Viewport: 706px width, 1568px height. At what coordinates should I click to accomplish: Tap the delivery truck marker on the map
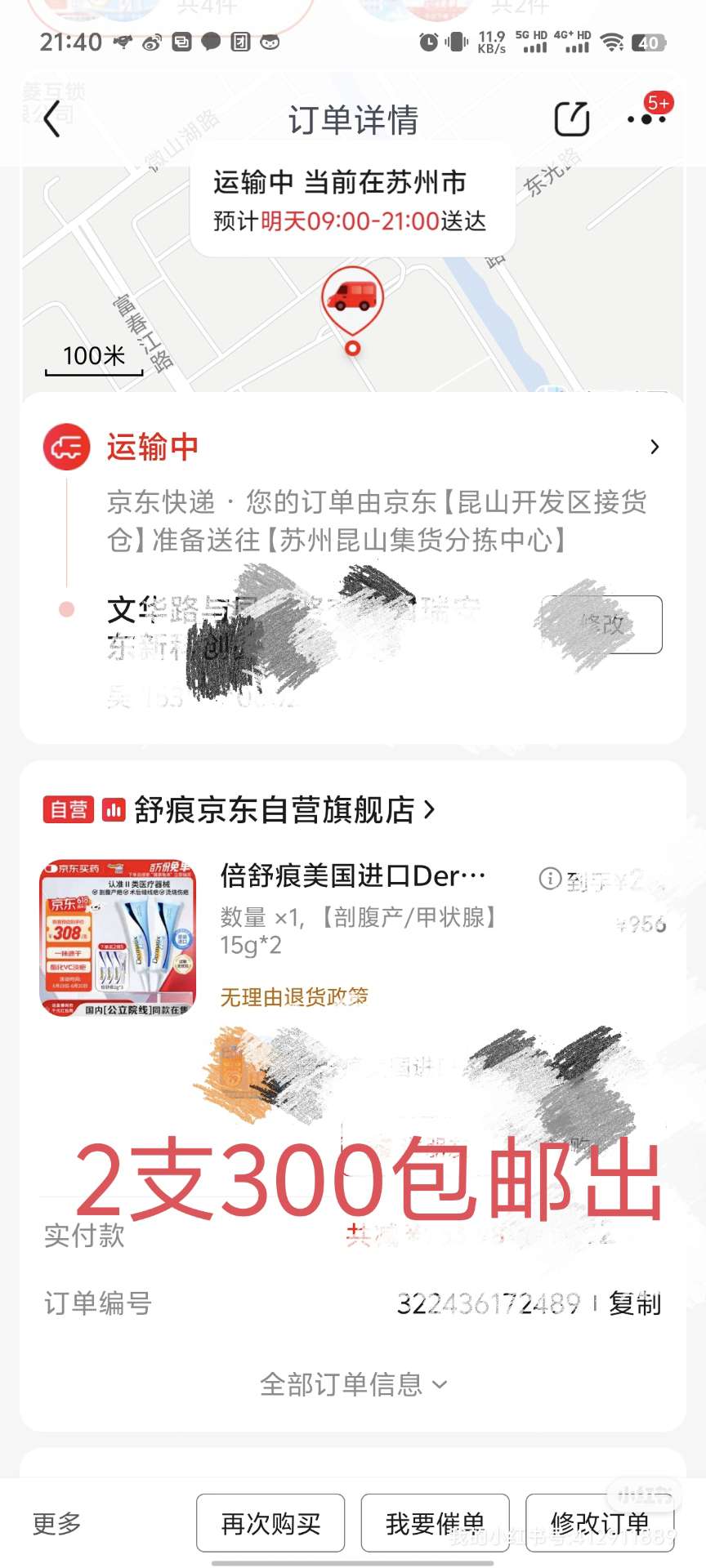coord(352,298)
